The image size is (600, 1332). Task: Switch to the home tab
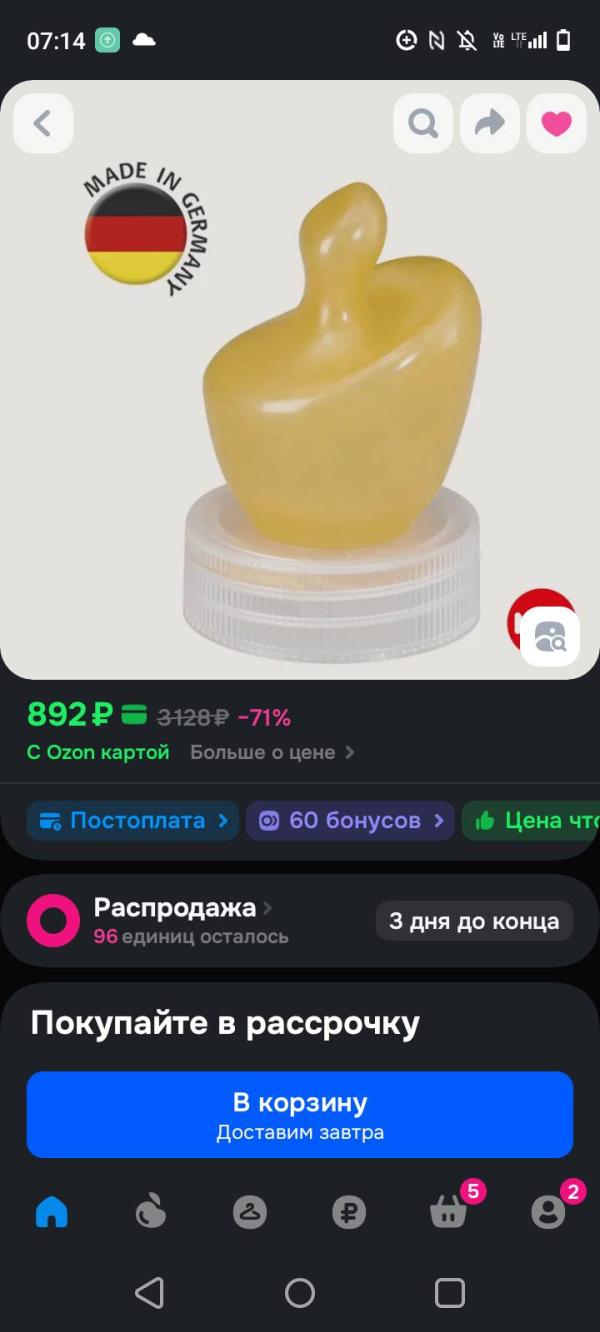(52, 1212)
